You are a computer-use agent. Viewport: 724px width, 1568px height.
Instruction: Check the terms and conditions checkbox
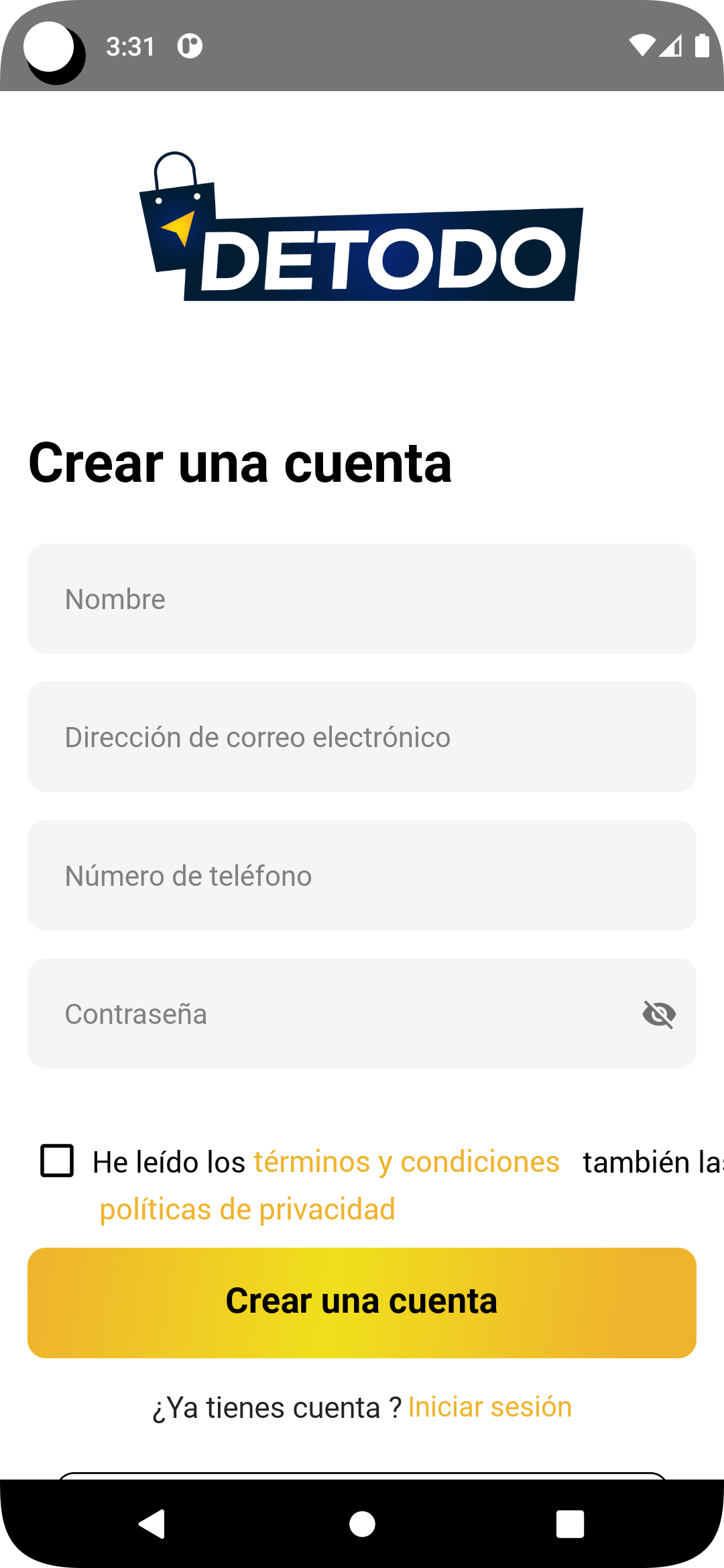pos(57,1161)
